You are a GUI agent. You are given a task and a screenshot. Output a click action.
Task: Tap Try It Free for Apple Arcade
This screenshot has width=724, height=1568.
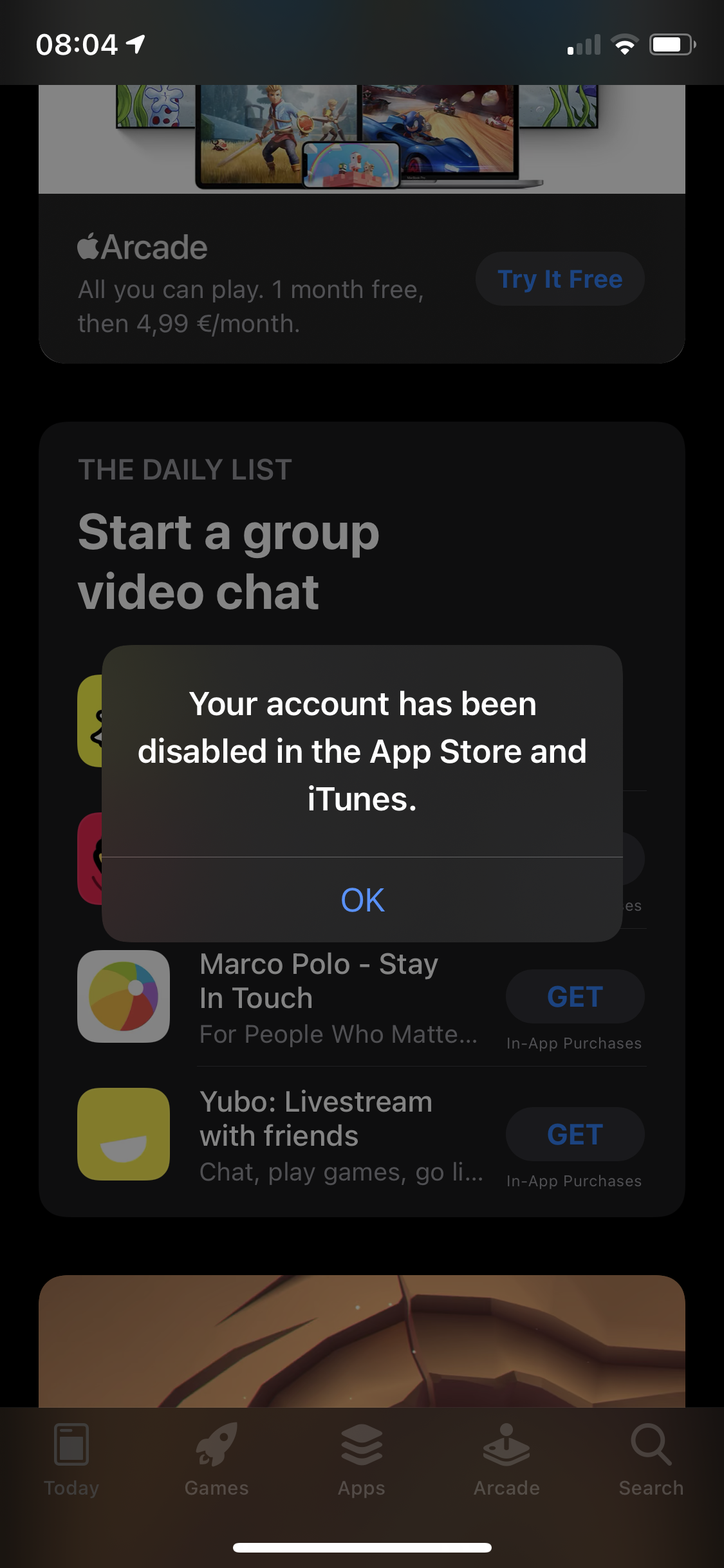pos(560,279)
